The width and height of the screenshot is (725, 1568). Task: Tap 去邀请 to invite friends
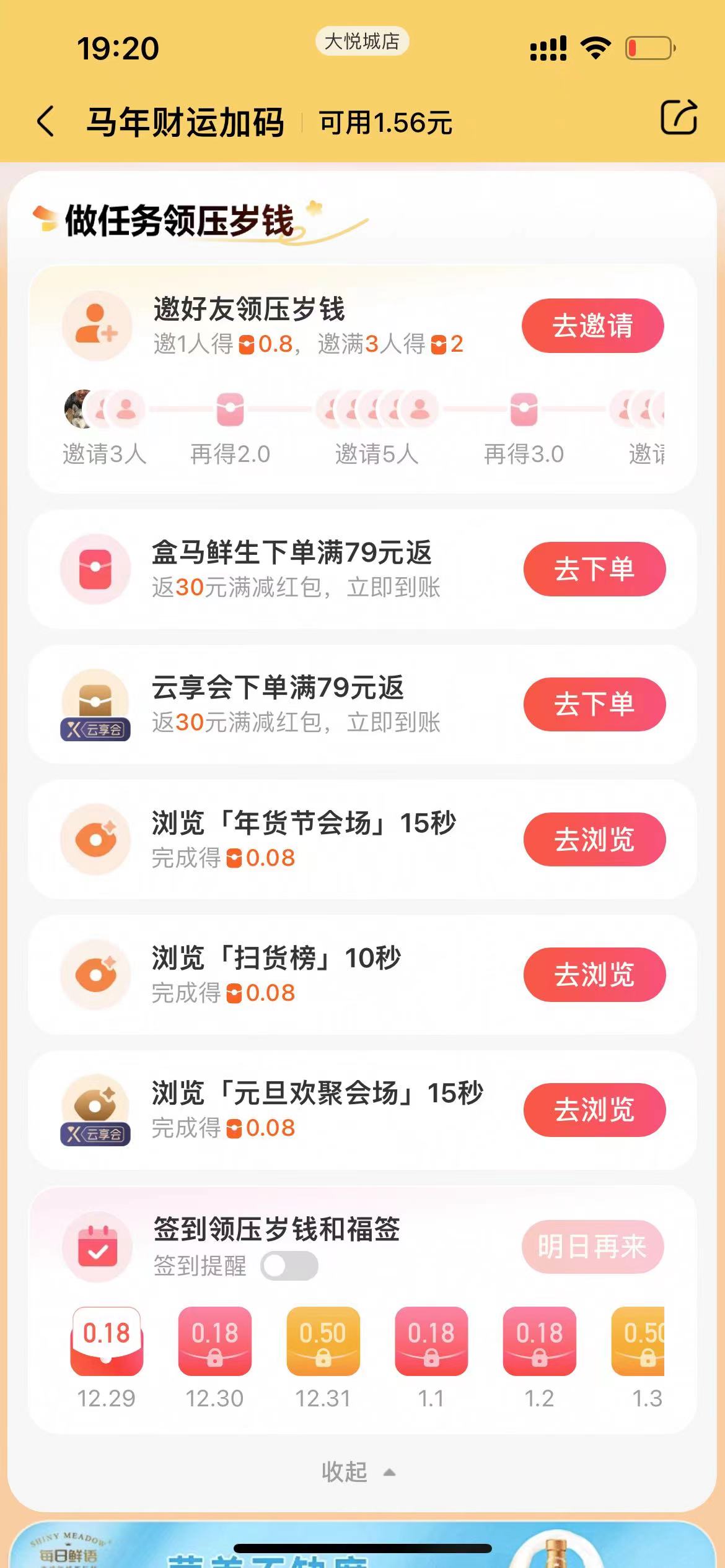click(592, 326)
